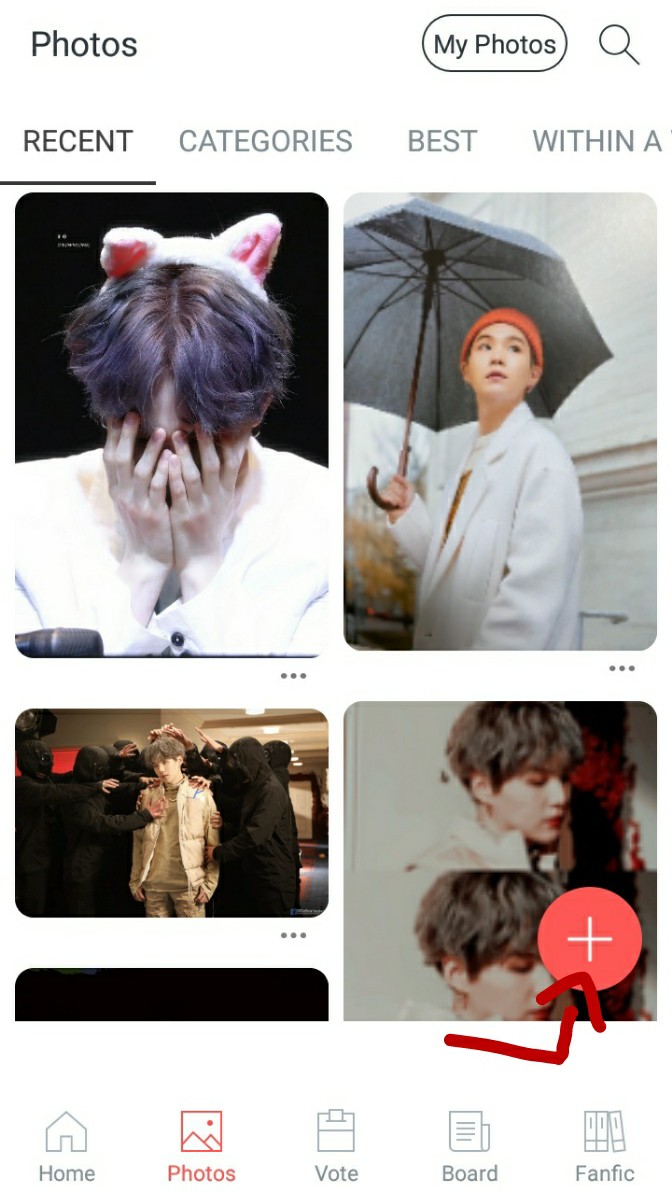Open the Fanfic tab
Viewport: 672px width, 1192px height.
point(604,1146)
